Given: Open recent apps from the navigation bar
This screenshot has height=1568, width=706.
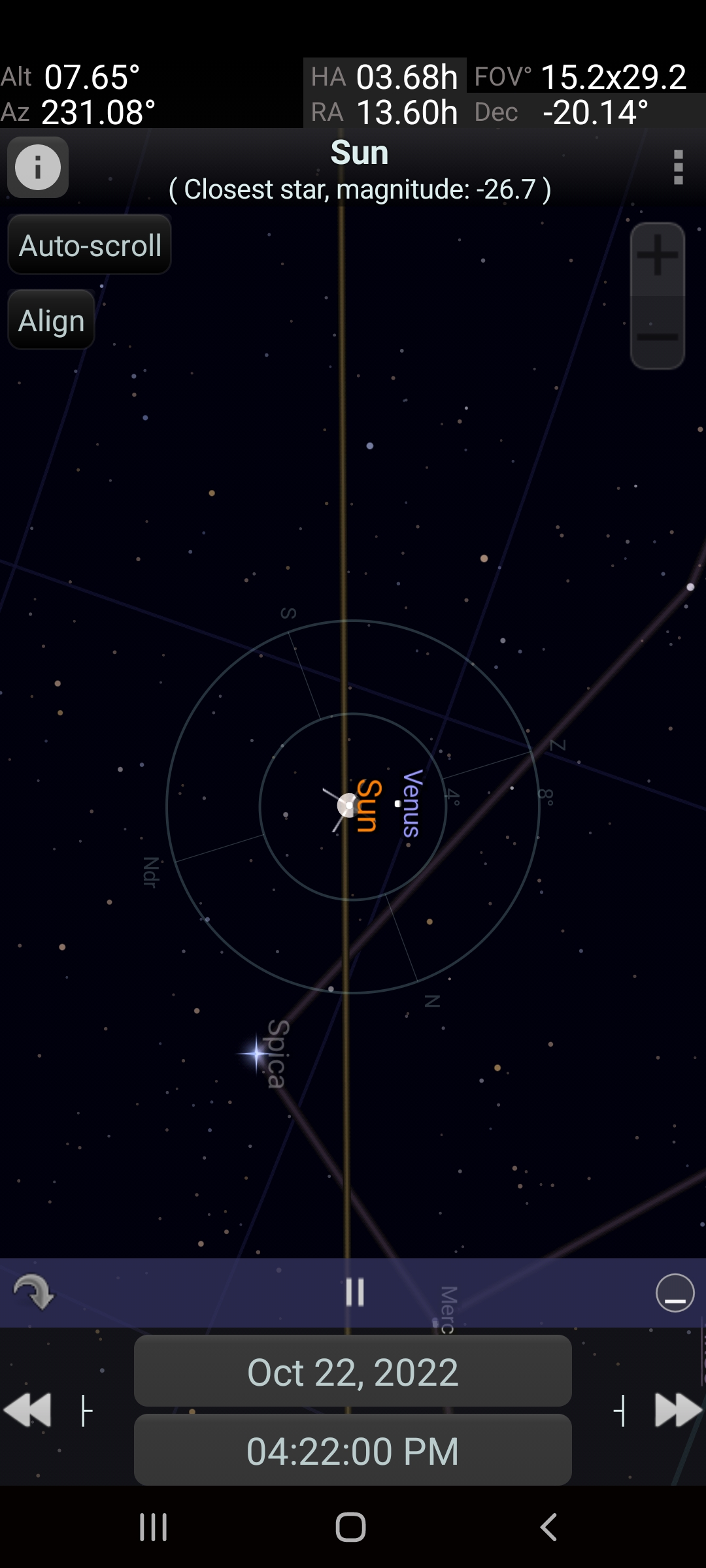Looking at the screenshot, I should [154, 1527].
